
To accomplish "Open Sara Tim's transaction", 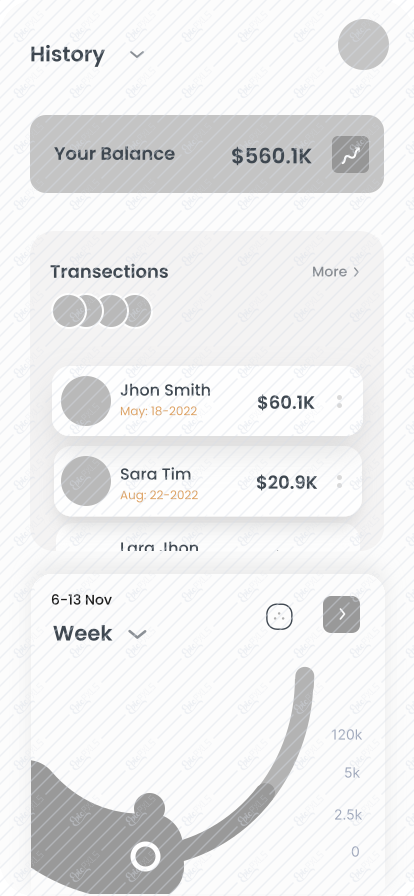I will (208, 482).
